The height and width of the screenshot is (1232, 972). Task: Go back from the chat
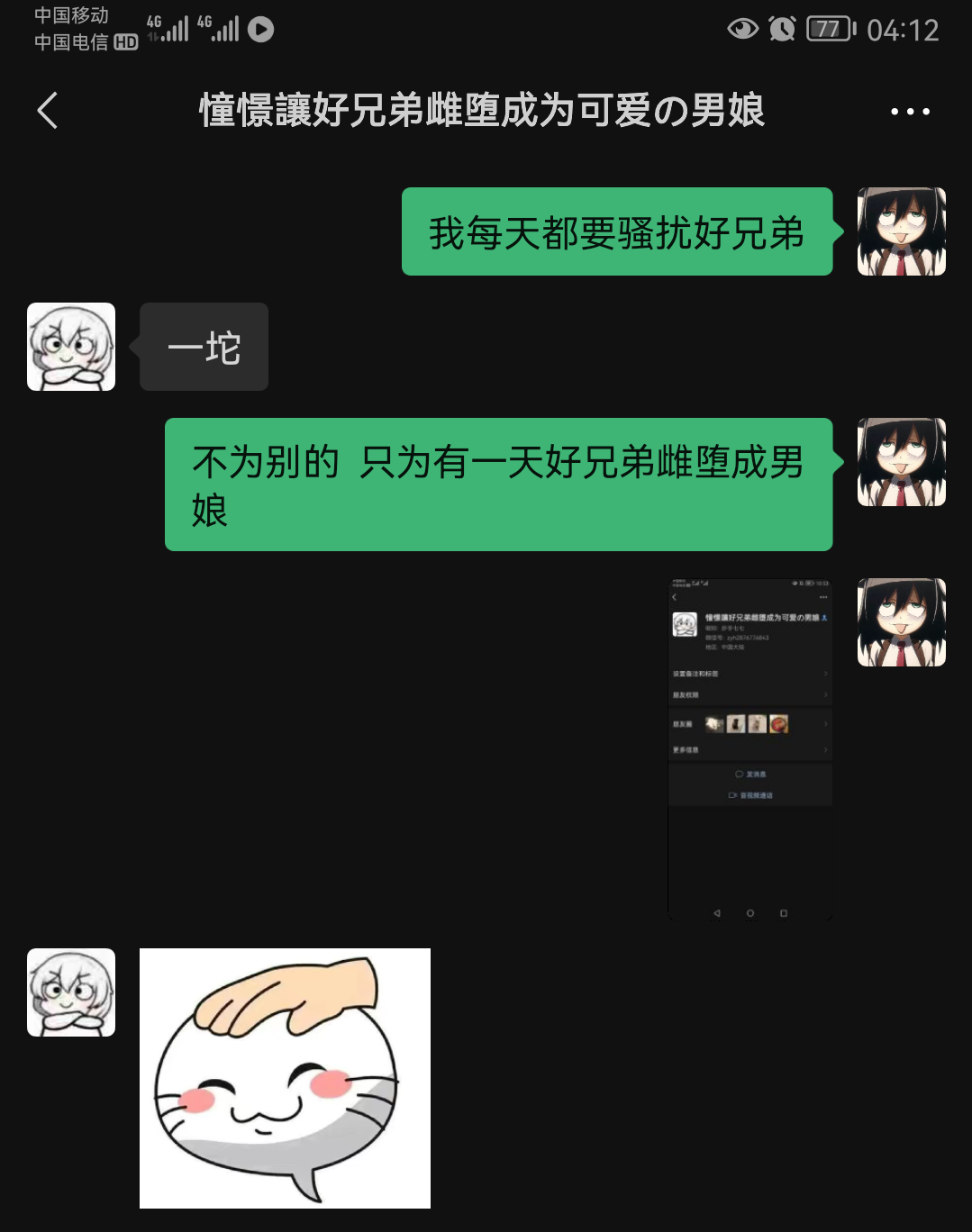pyautogui.click(x=48, y=111)
